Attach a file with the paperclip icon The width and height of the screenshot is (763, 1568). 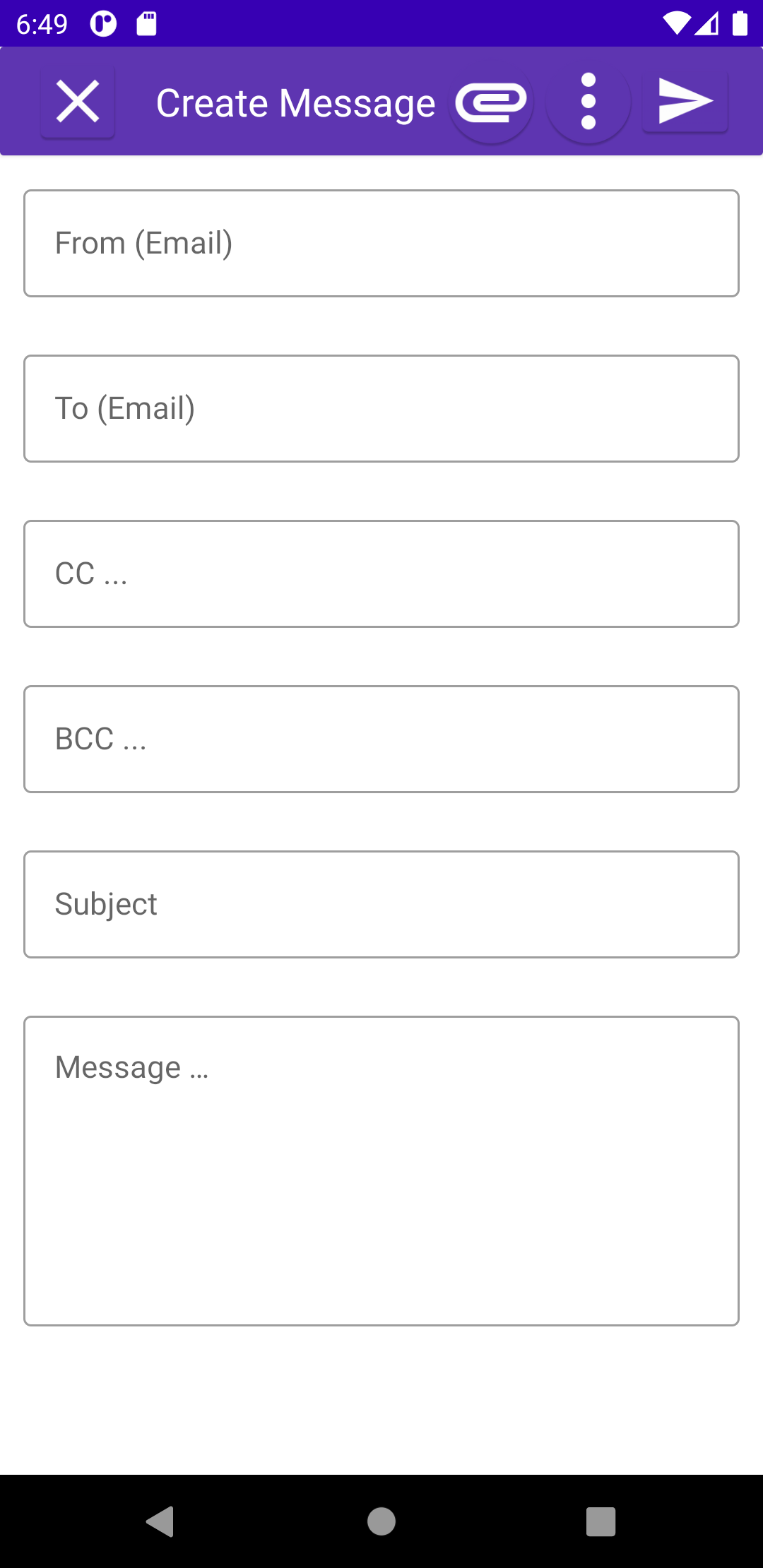[491, 102]
